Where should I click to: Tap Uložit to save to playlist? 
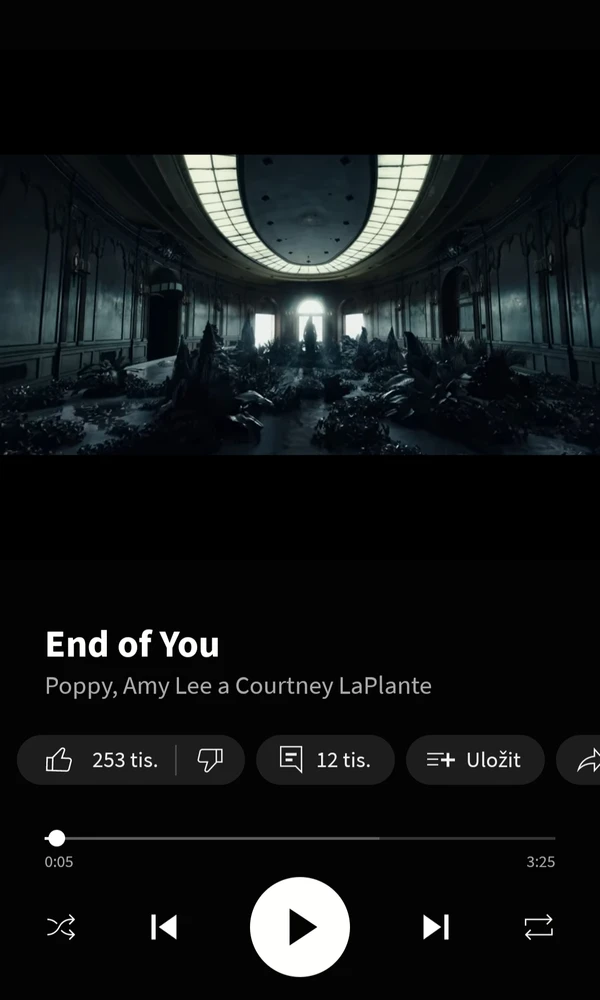coord(474,760)
